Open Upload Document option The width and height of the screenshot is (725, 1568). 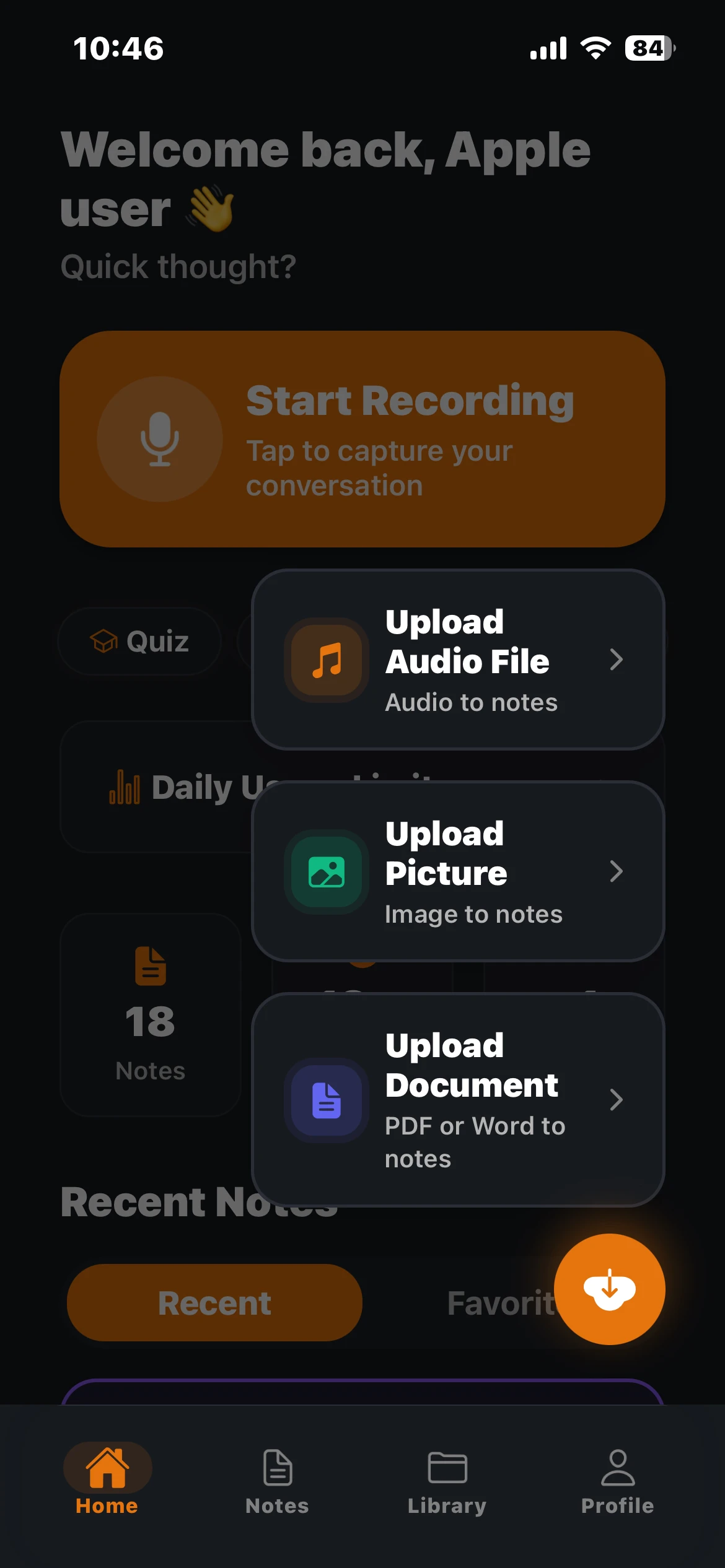(457, 1100)
